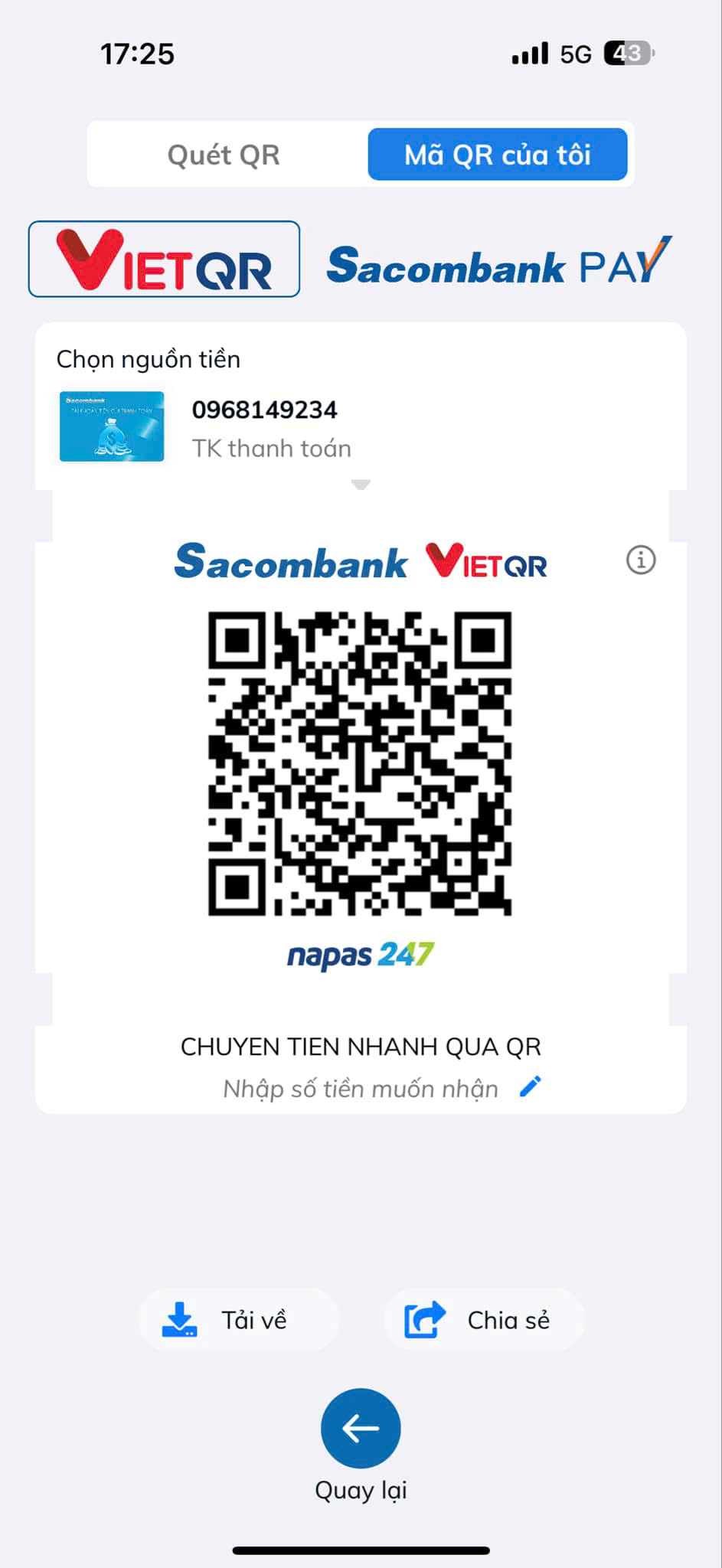
Task: Switch to the Quét QR tab
Action: (224, 155)
